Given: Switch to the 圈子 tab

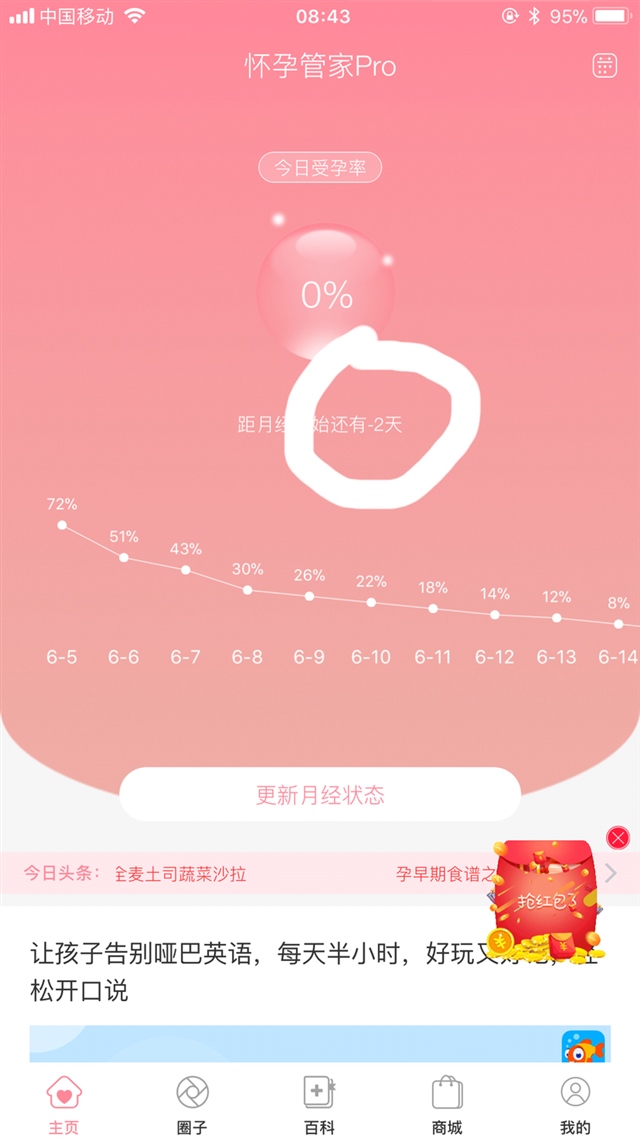Looking at the screenshot, I should [x=192, y=1104].
